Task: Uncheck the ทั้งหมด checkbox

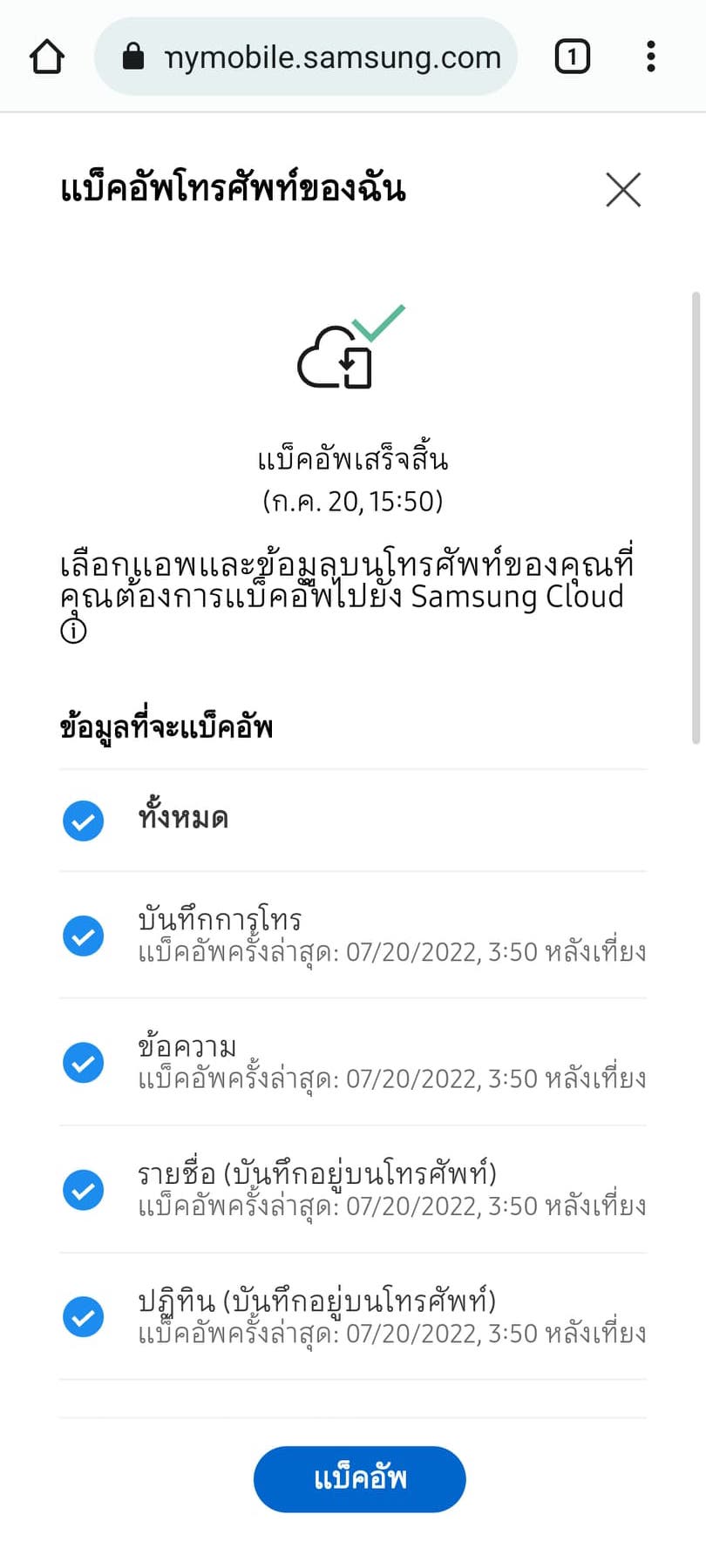Action: (x=84, y=821)
